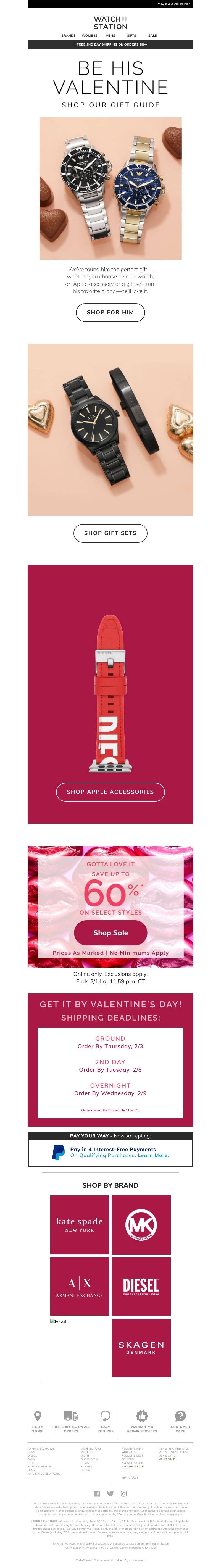The height and width of the screenshot is (1568, 221).
Task: Open the Sale section
Action: 152,35
